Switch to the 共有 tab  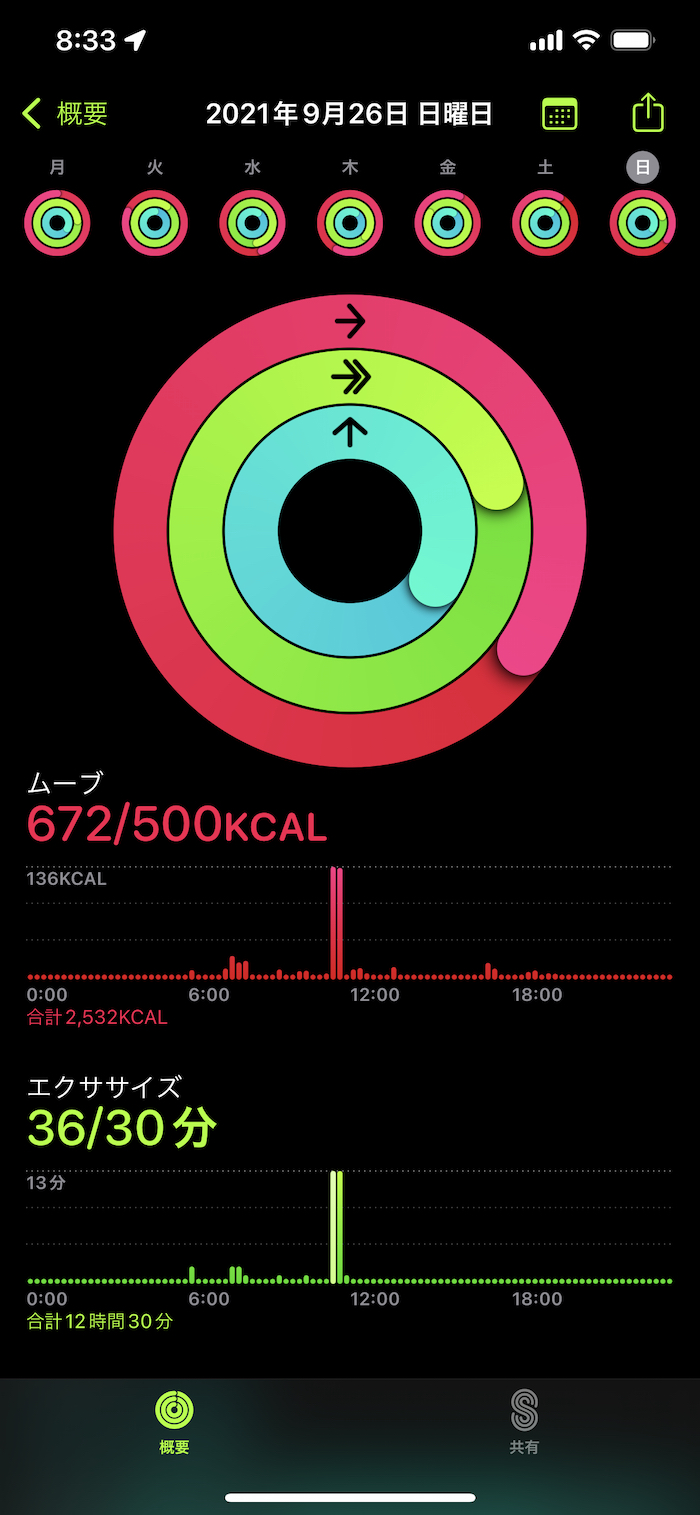[x=524, y=1422]
